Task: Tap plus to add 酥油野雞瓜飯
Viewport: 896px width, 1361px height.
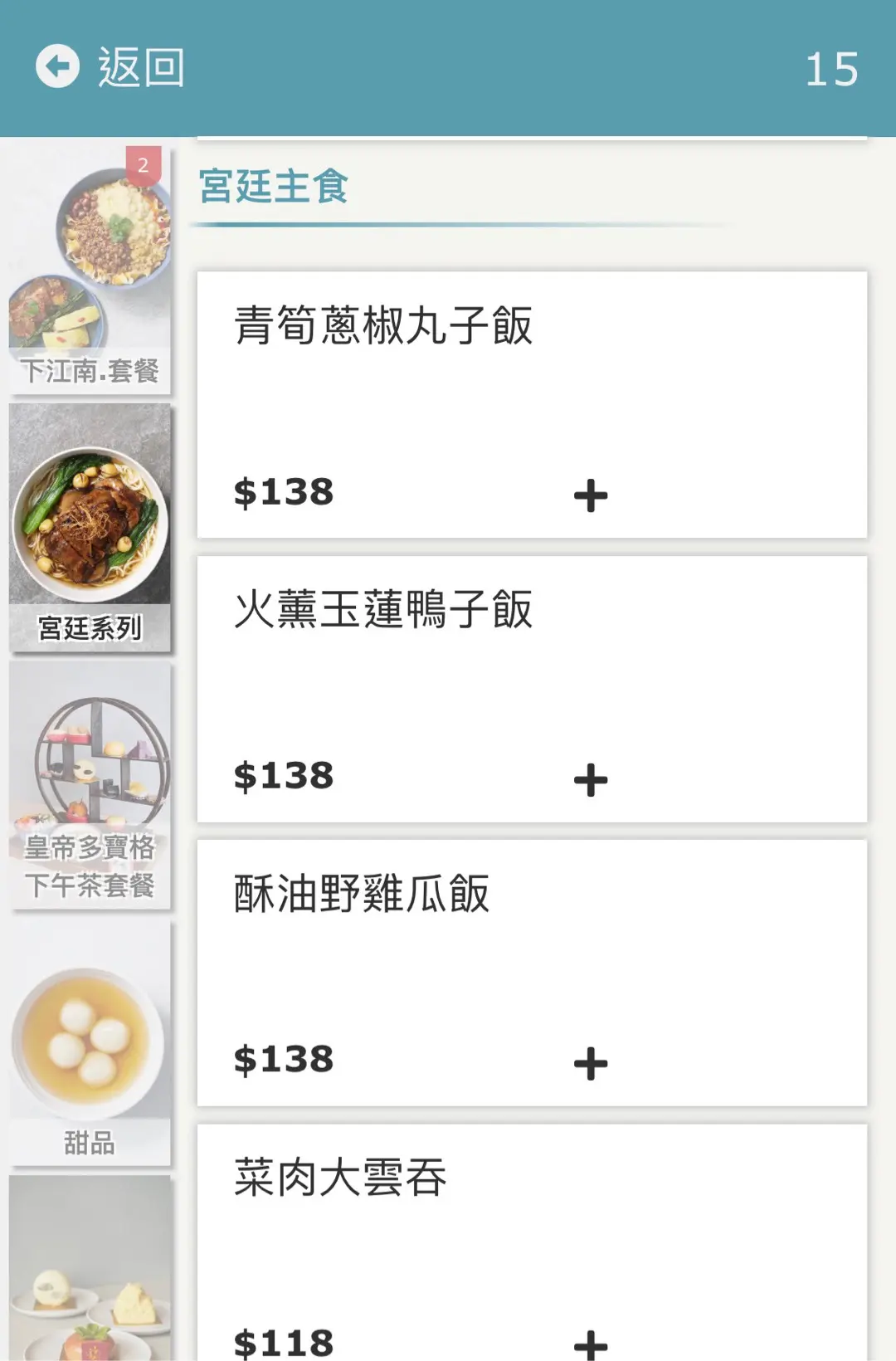Action: tap(591, 1064)
